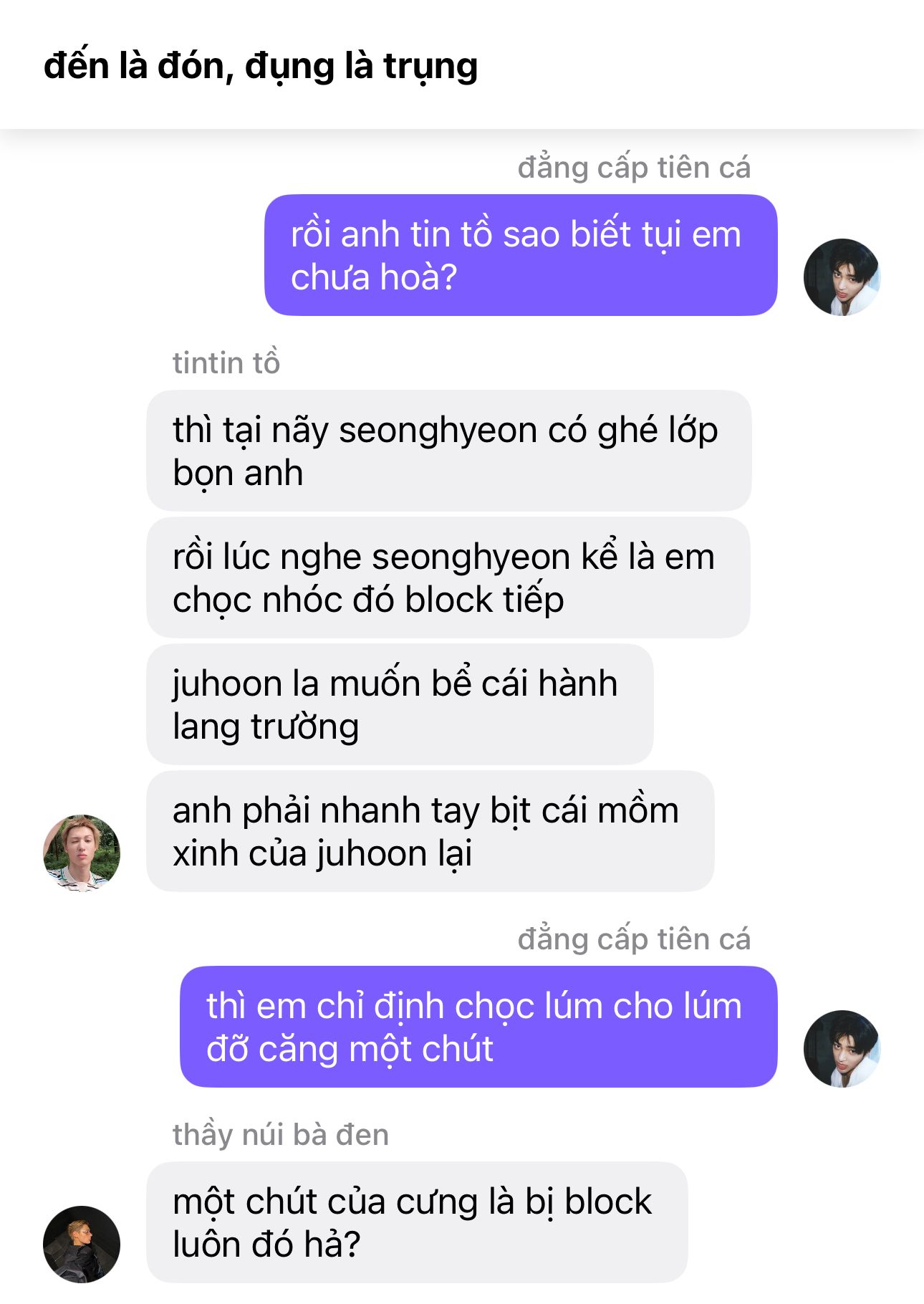Open thầy núi bà đen's avatar
Viewport: 924px width, 1304px height.
point(82,1244)
